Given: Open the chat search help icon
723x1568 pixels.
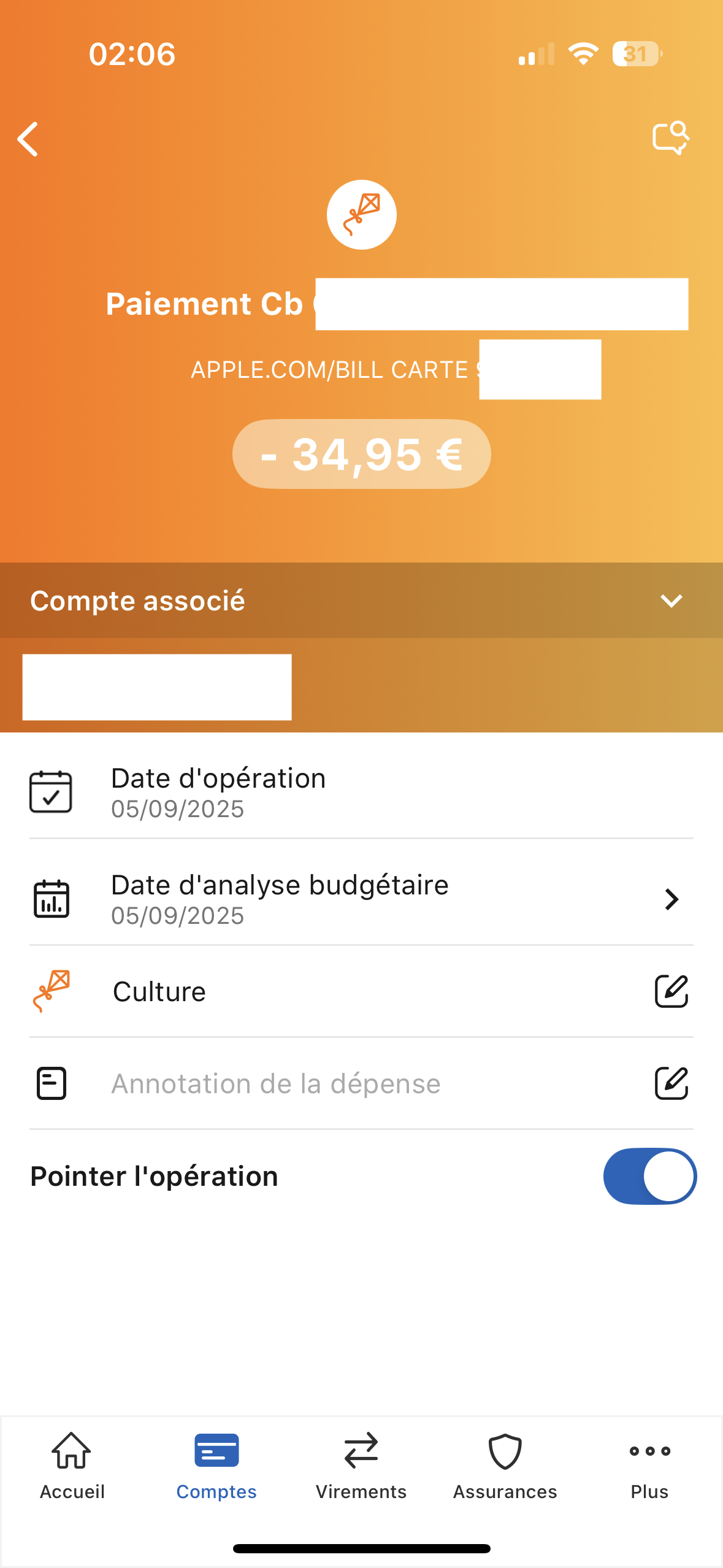Looking at the screenshot, I should (x=670, y=137).
